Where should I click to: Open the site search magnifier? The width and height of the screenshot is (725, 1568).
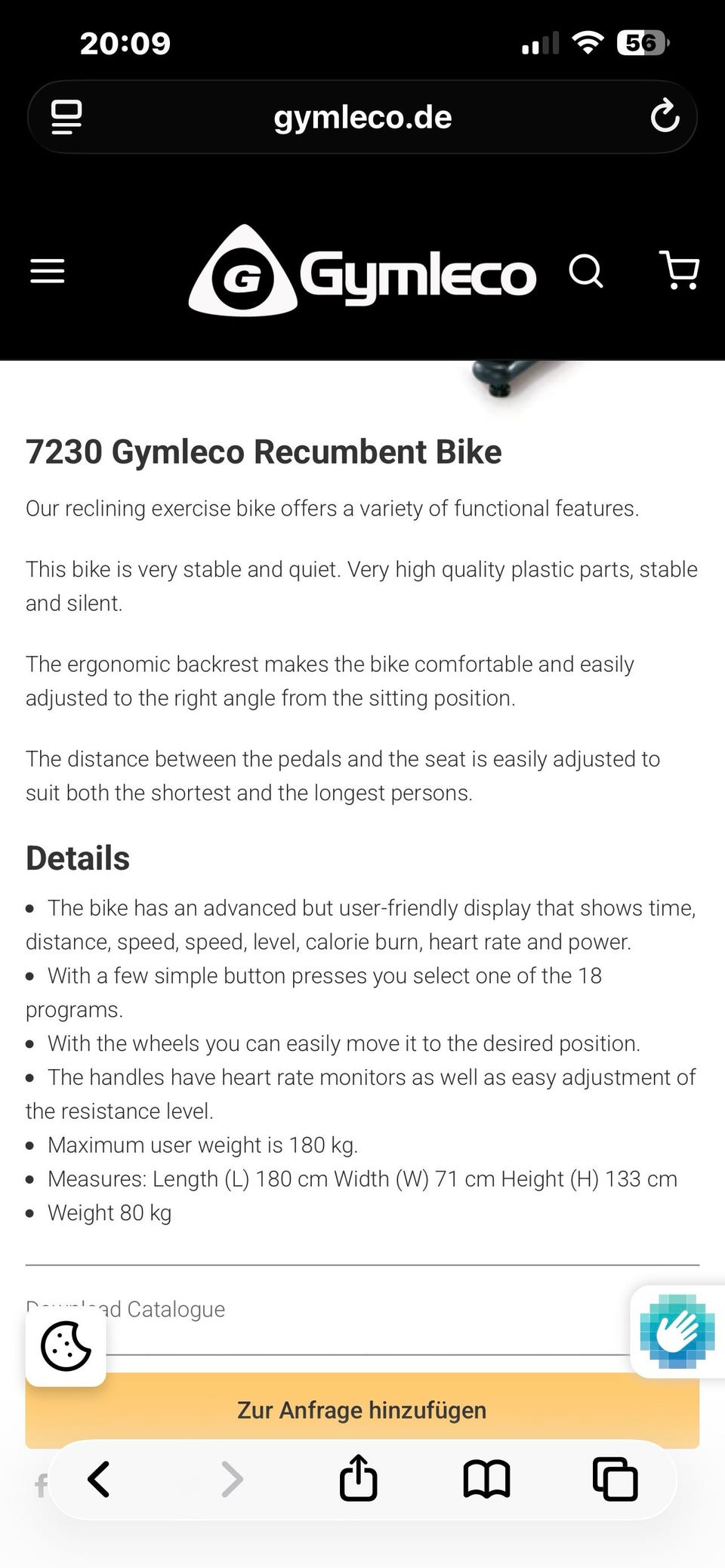pyautogui.click(x=586, y=270)
